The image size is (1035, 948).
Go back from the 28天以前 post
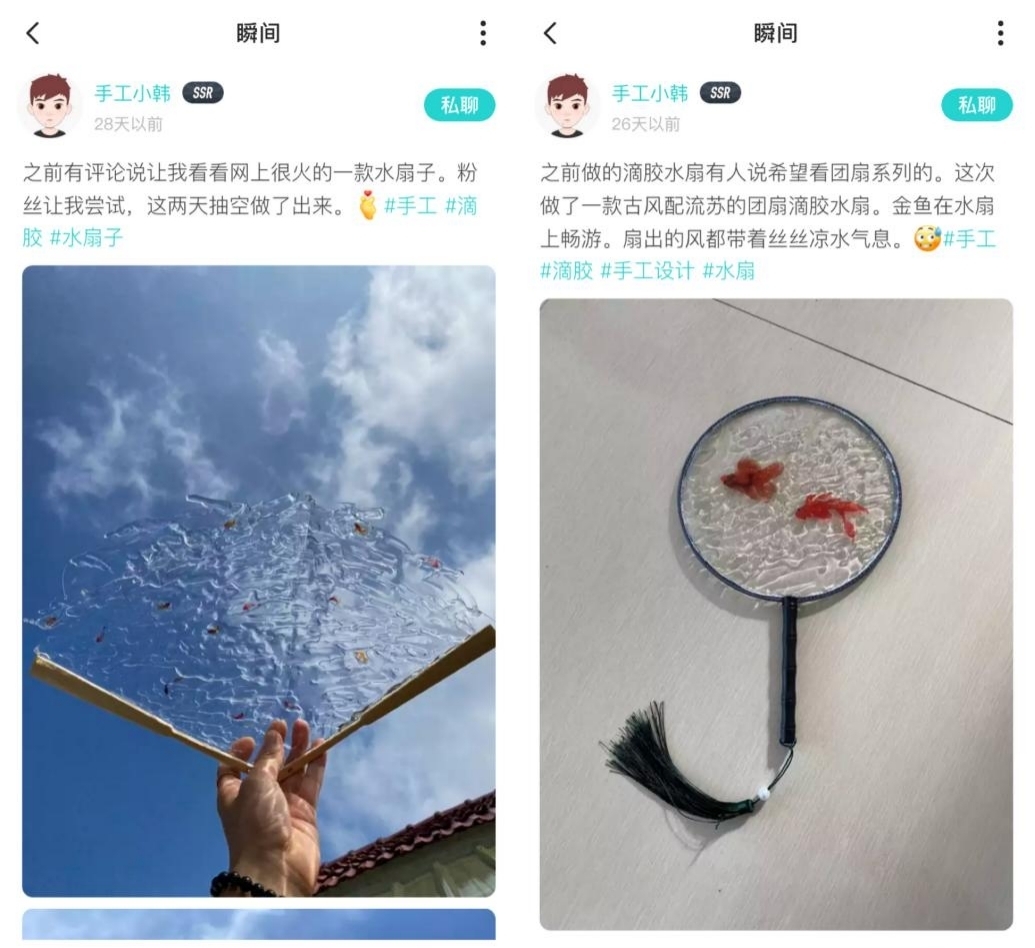click(x=33, y=33)
